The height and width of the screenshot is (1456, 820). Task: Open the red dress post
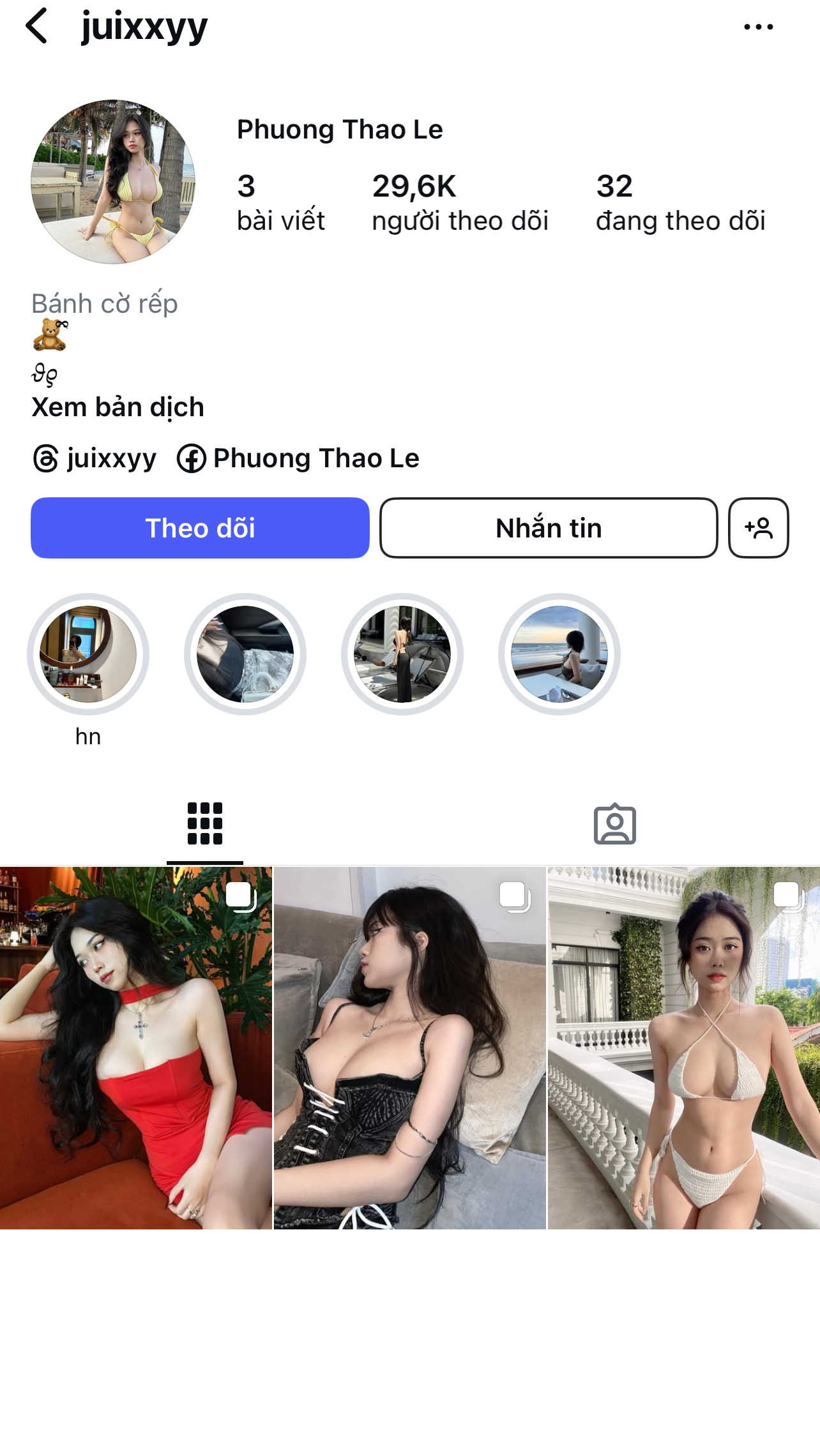pos(136,1047)
